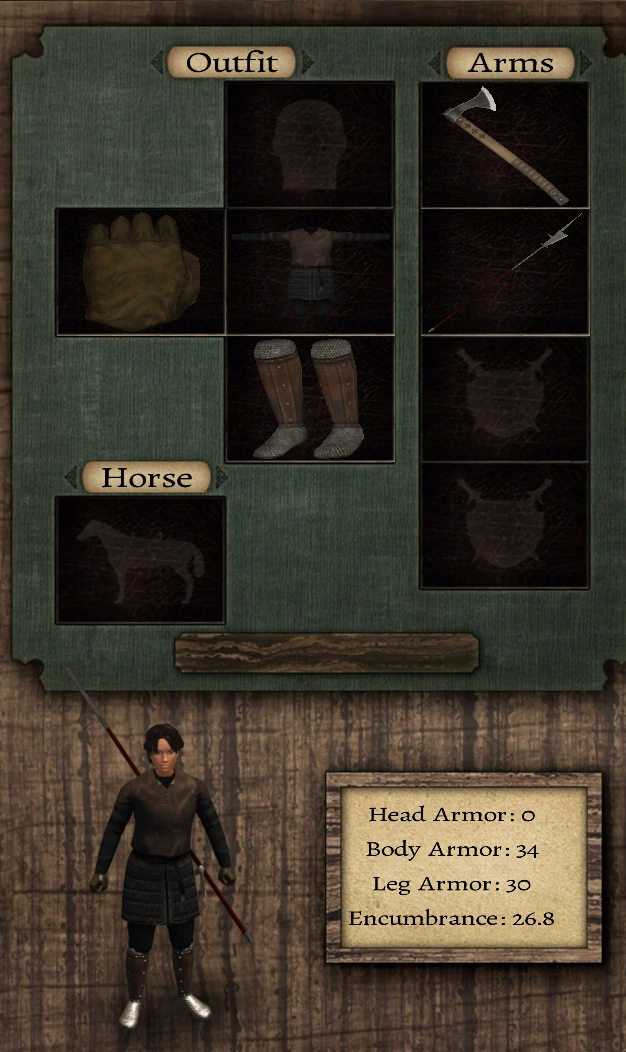This screenshot has height=1052, width=626.
Task: Select the spear weapon slot
Action: [x=504, y=271]
